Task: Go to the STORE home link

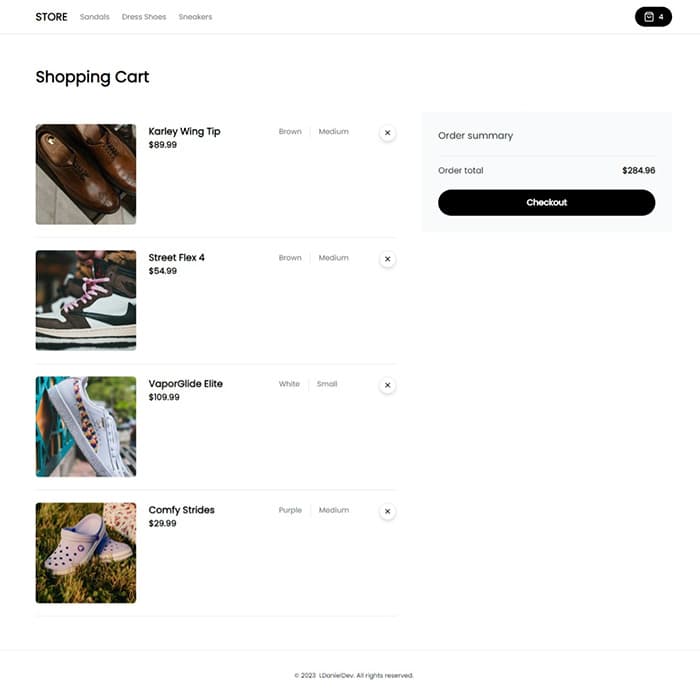Action: point(51,17)
